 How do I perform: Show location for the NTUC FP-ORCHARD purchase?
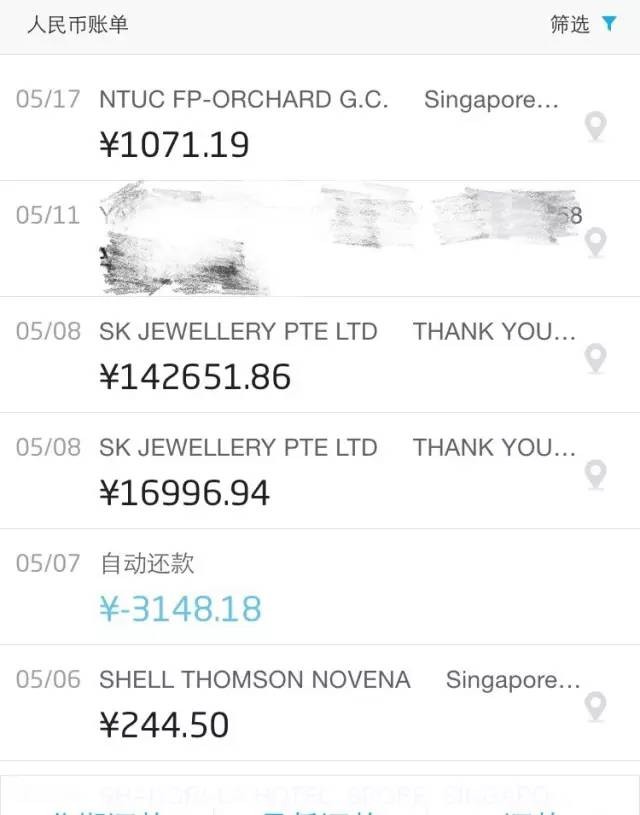pos(595,127)
